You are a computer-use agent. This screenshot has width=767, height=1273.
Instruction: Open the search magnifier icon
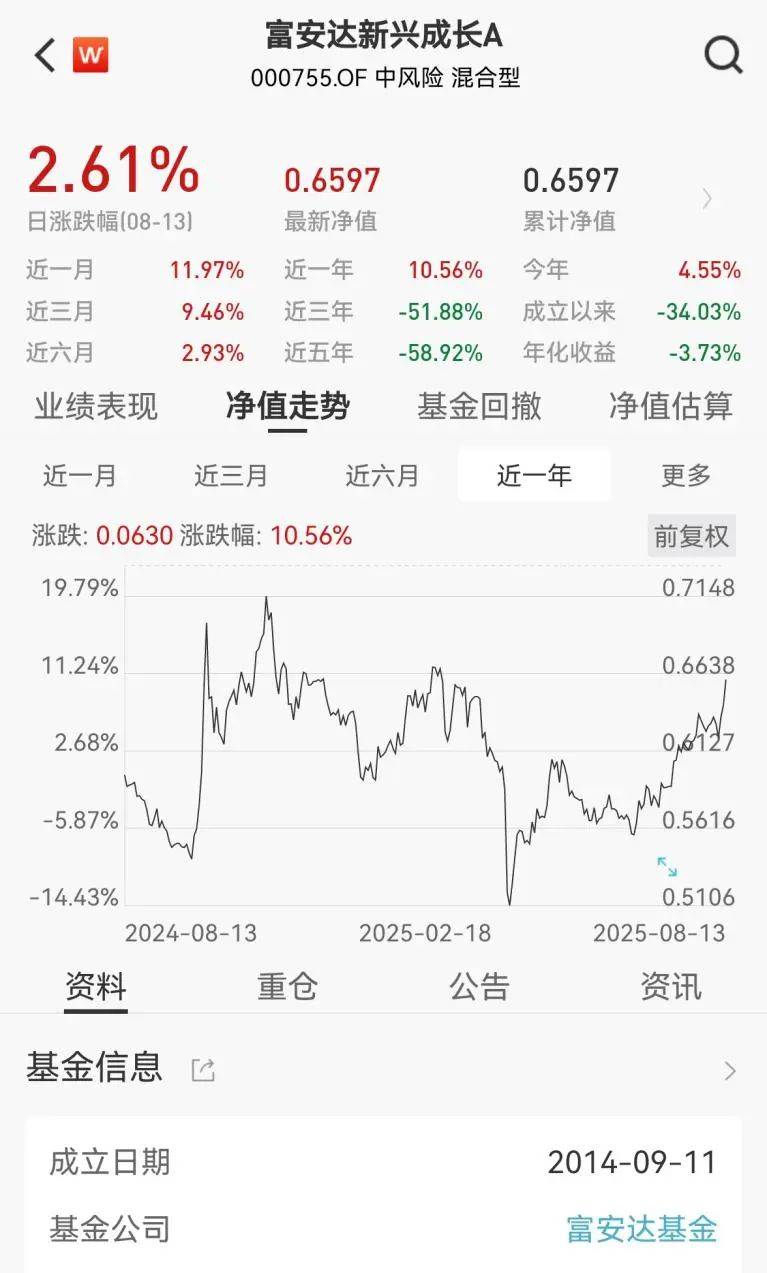(x=723, y=55)
